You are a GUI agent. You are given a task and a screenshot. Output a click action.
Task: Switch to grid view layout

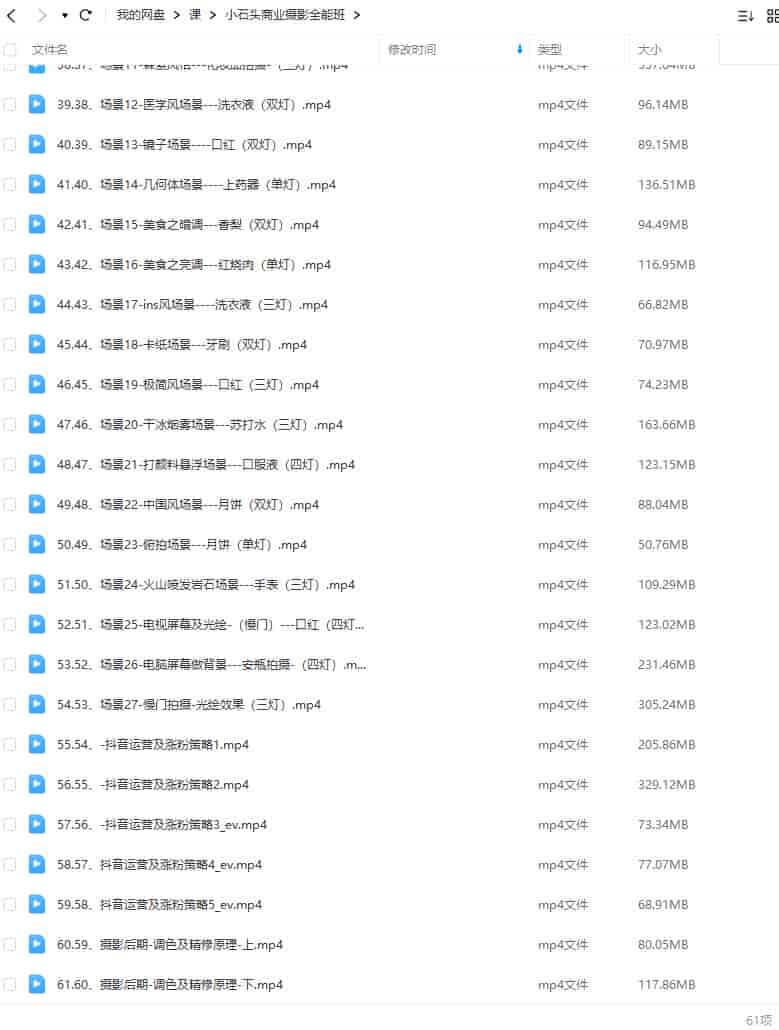tap(770, 15)
